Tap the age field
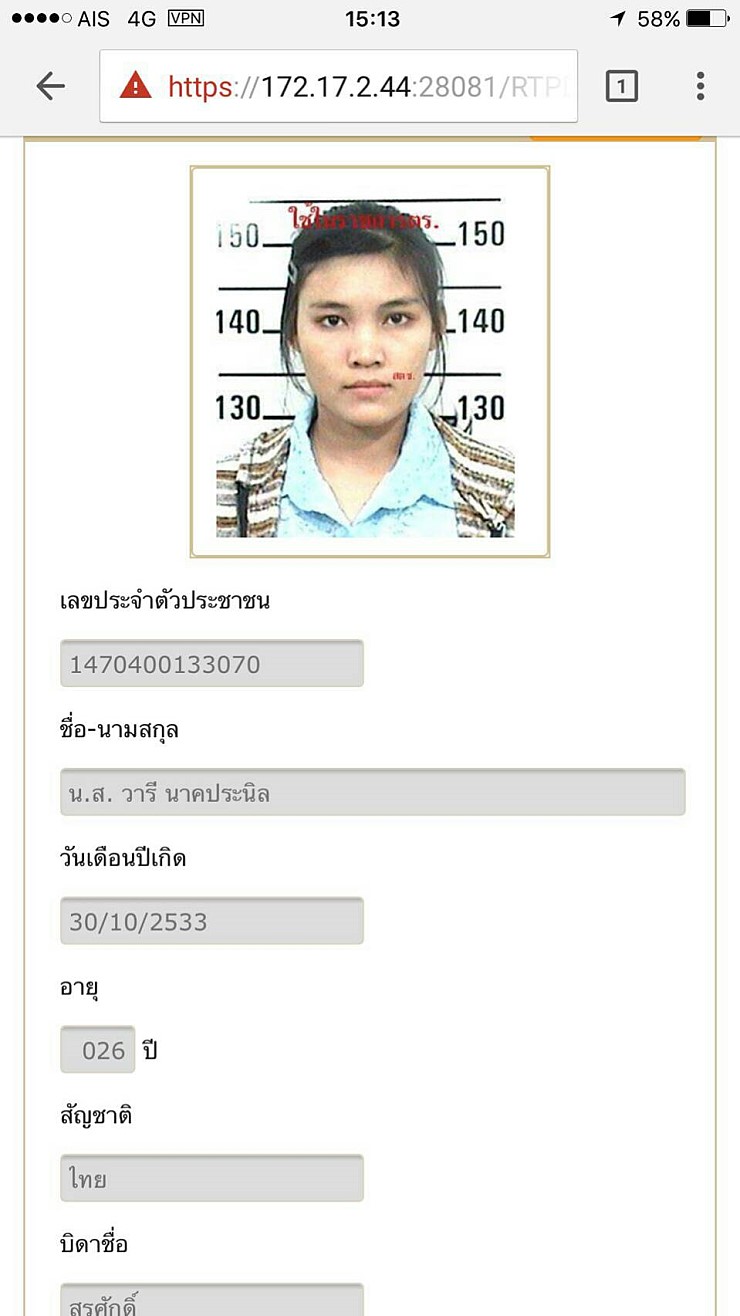Viewport: 740px width, 1316px height. click(x=98, y=1049)
